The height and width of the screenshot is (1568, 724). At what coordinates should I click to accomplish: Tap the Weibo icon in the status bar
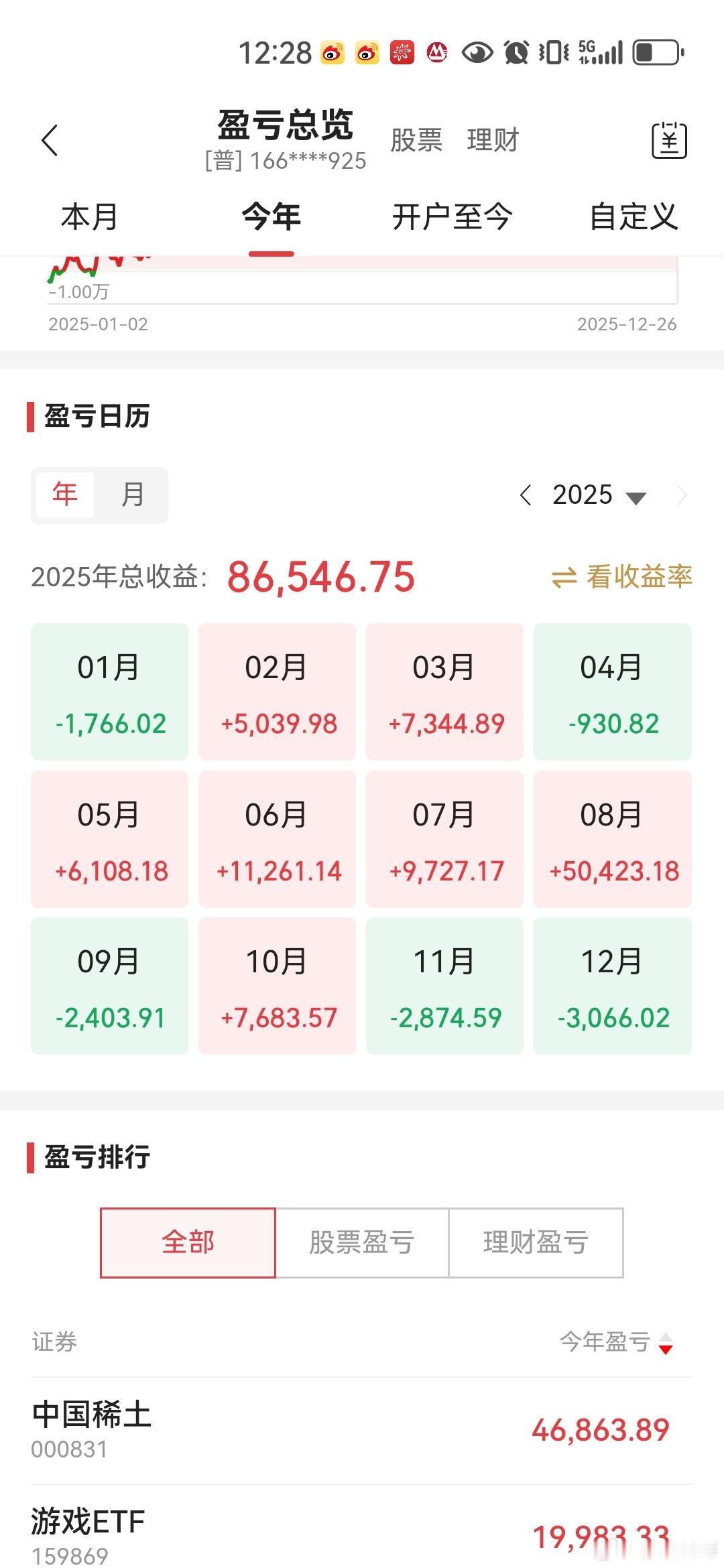tap(333, 52)
